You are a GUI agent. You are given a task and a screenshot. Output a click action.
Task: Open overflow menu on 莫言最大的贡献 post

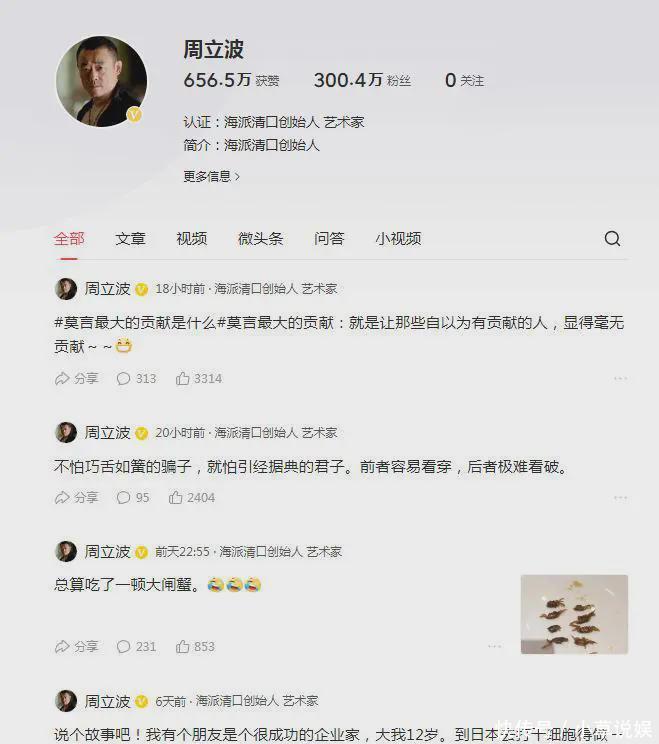coord(620,379)
